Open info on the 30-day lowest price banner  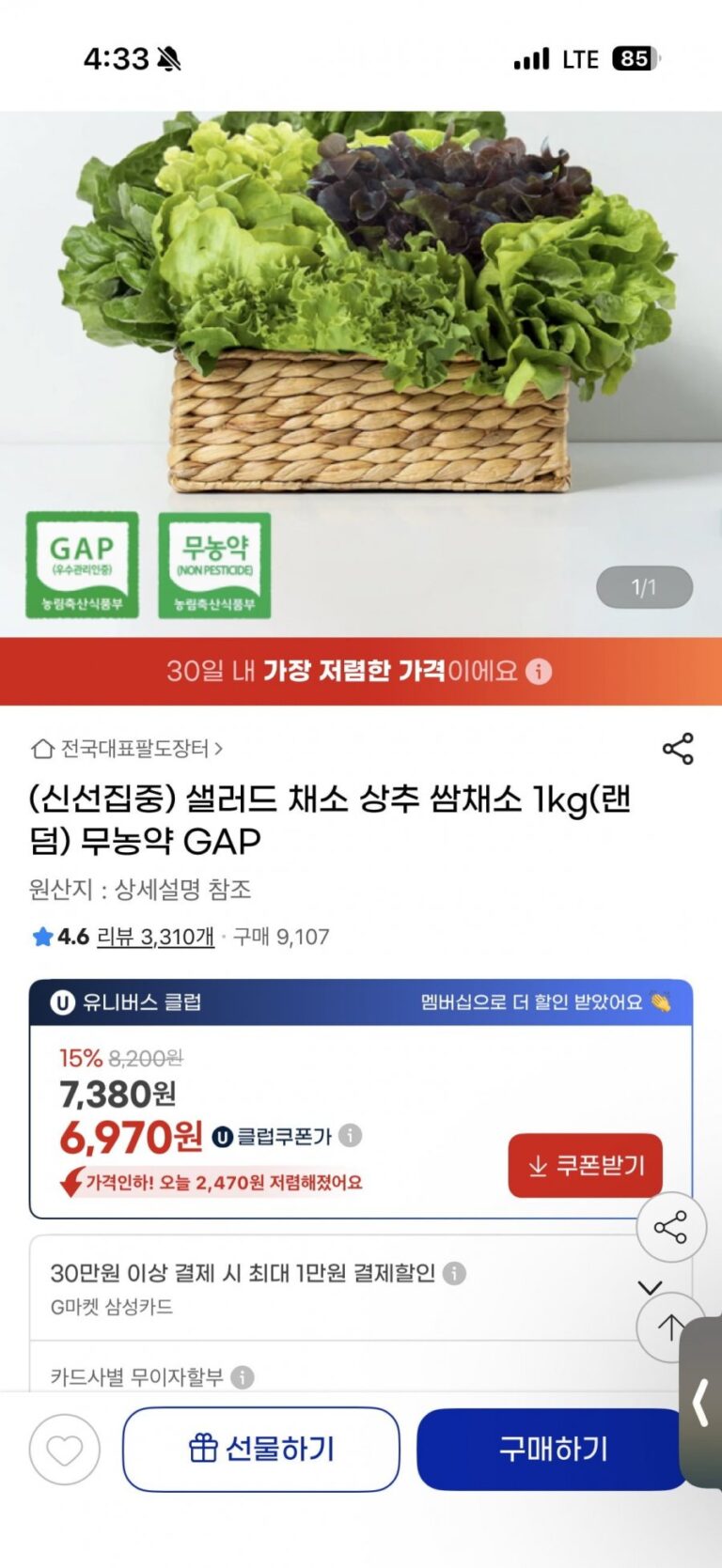tap(539, 672)
